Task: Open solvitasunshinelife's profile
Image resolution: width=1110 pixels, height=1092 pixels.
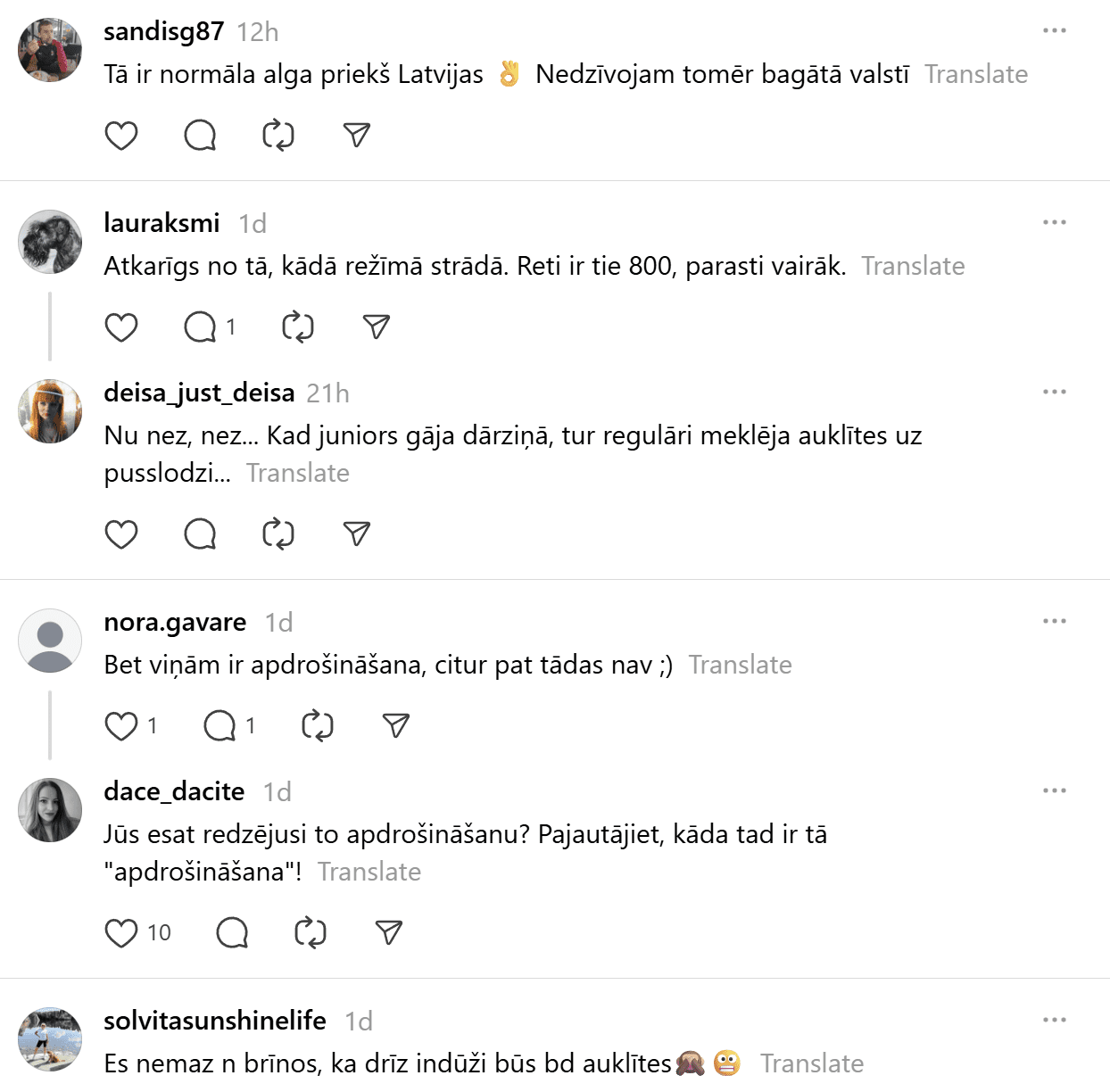Action: 214,1020
